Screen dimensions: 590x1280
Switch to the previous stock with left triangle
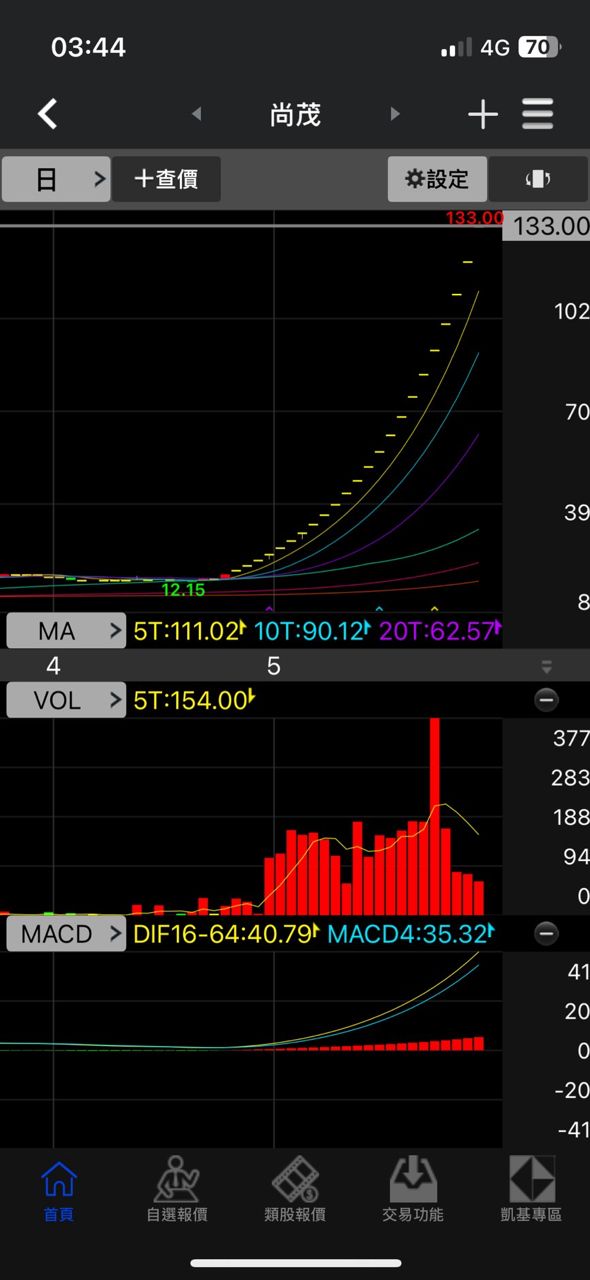click(196, 114)
